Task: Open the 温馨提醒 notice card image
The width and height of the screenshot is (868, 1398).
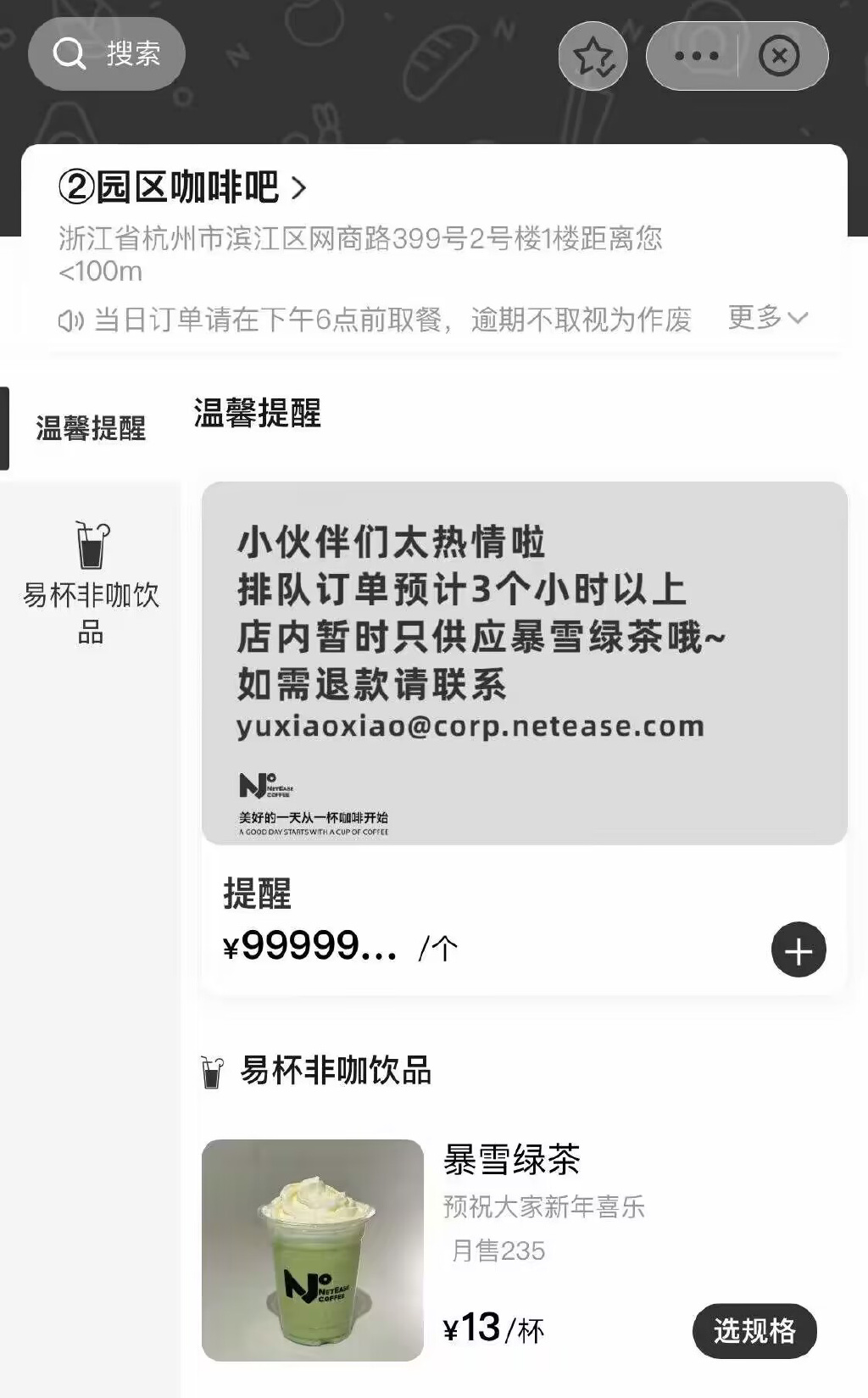Action: pyautogui.click(x=524, y=663)
